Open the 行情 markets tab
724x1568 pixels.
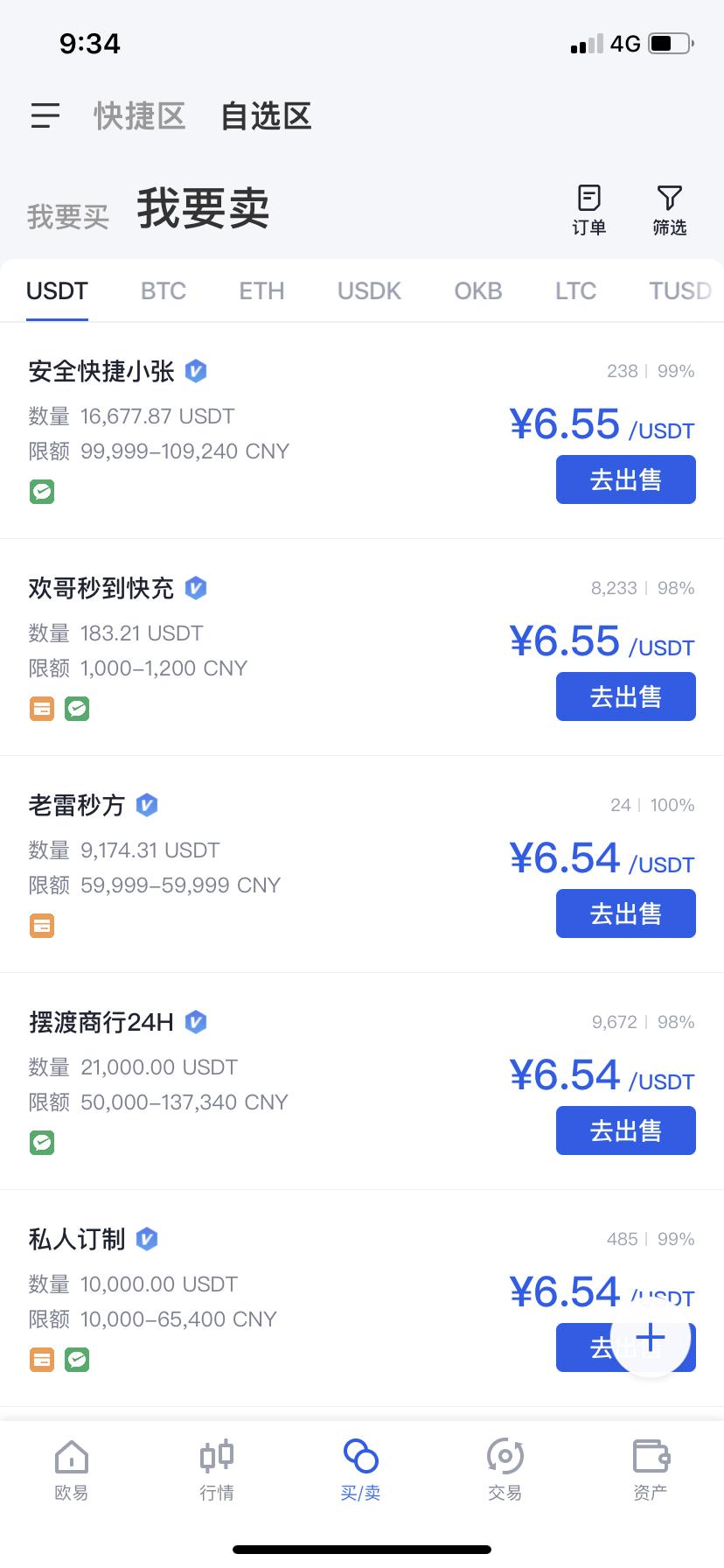pos(216,1470)
